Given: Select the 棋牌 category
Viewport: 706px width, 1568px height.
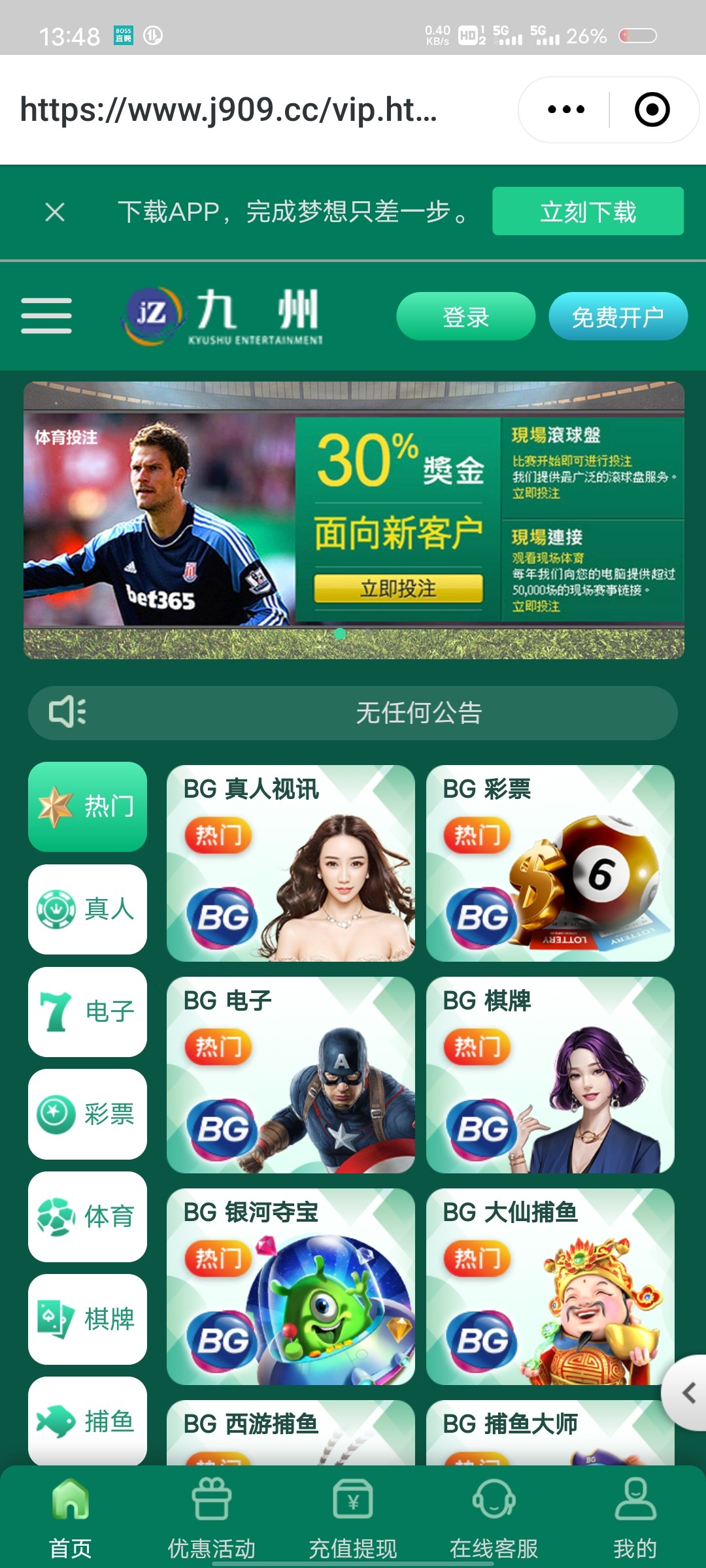Looking at the screenshot, I should (x=88, y=1319).
